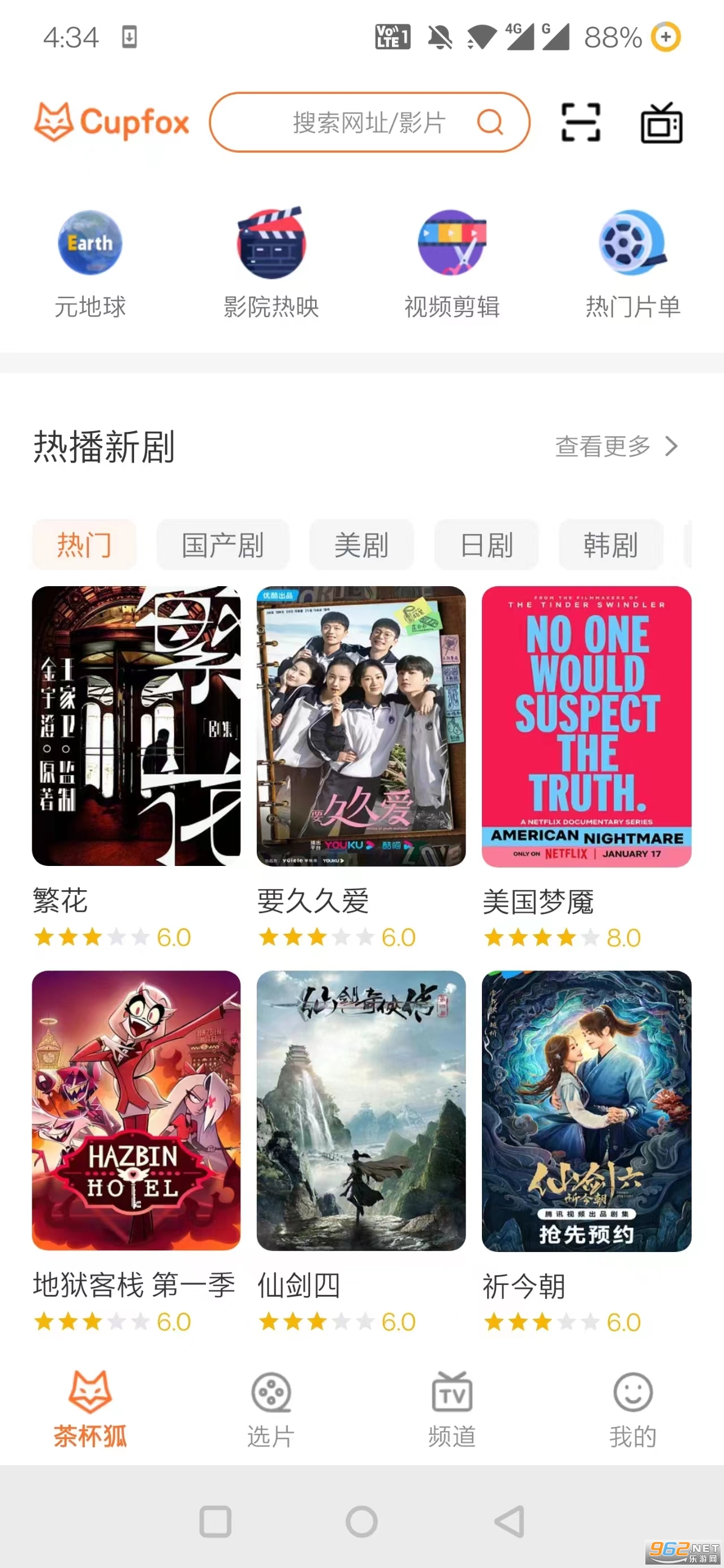Viewport: 724px width, 1568px height.
Task: Open the 要久久爱 drama card
Action: coord(361,726)
